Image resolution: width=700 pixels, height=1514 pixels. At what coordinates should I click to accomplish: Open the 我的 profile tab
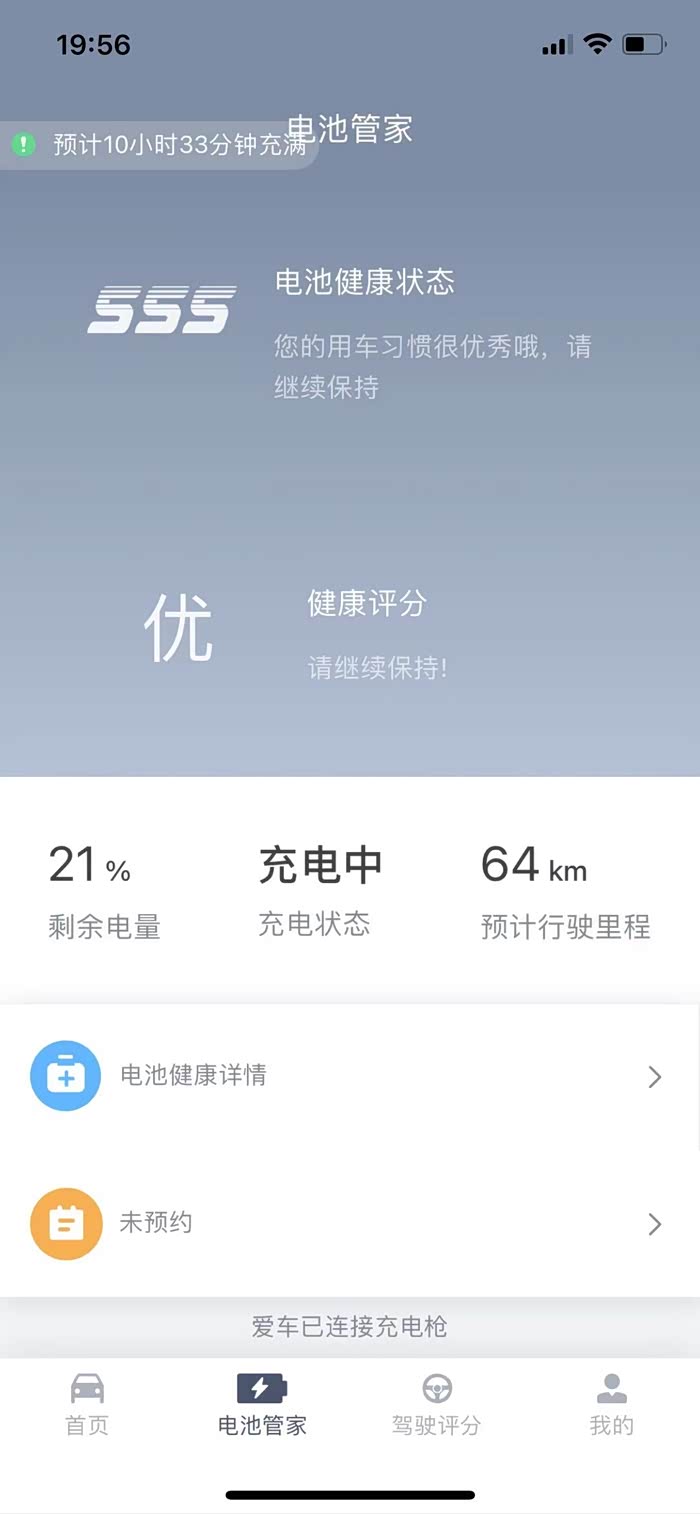pyautogui.click(x=611, y=1404)
